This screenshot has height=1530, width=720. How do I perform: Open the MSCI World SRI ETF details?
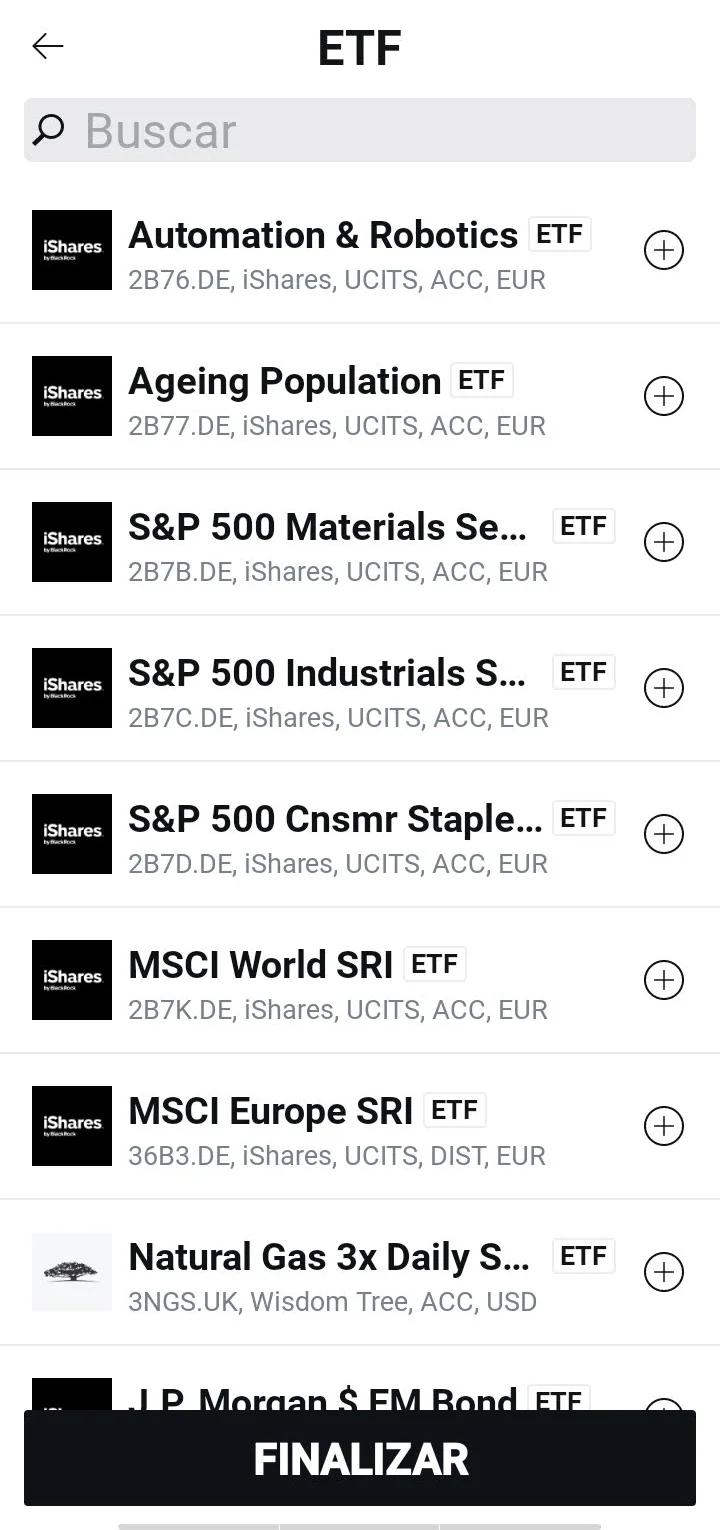pyautogui.click(x=300, y=980)
